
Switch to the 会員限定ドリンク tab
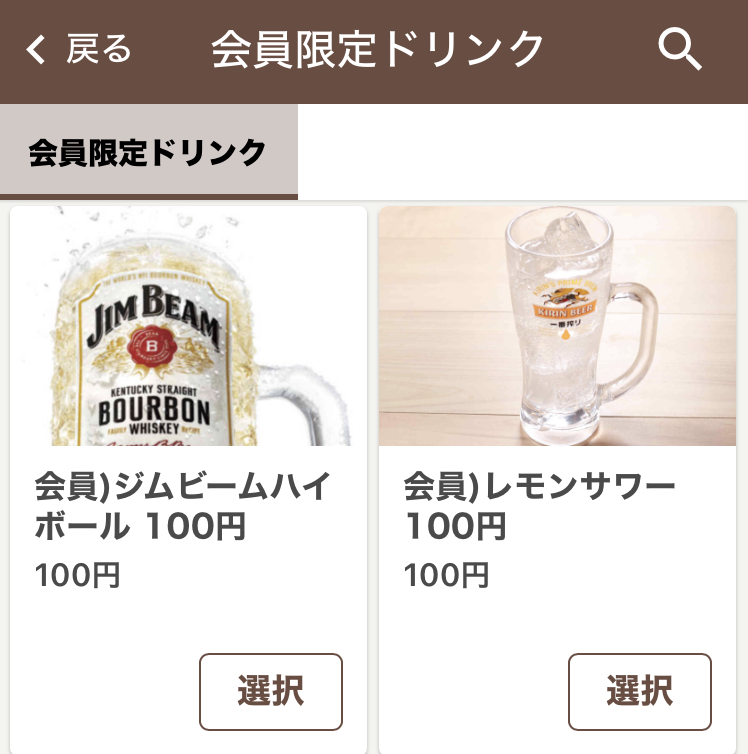coord(148,153)
